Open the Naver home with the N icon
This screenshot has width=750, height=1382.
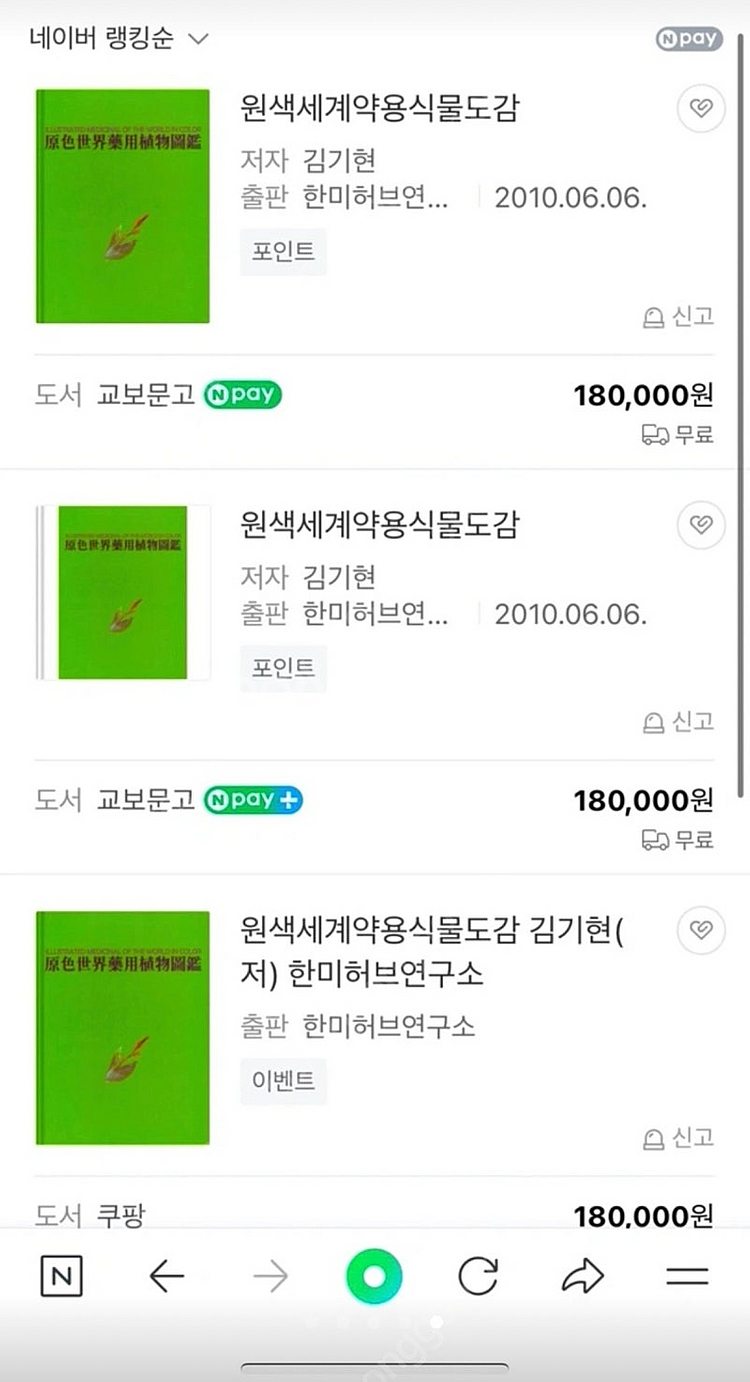point(62,1276)
